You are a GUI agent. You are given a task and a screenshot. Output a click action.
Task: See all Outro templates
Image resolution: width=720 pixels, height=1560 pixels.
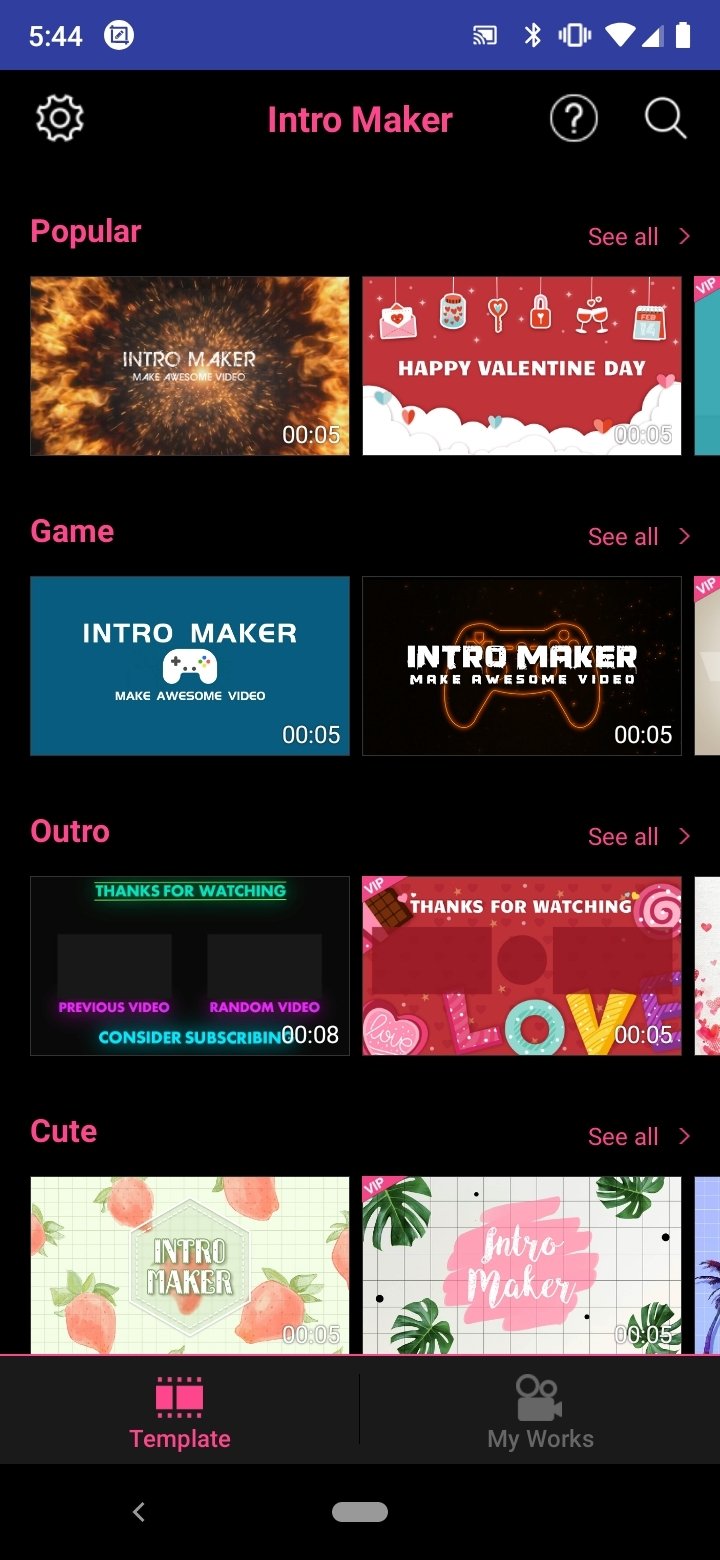point(639,837)
